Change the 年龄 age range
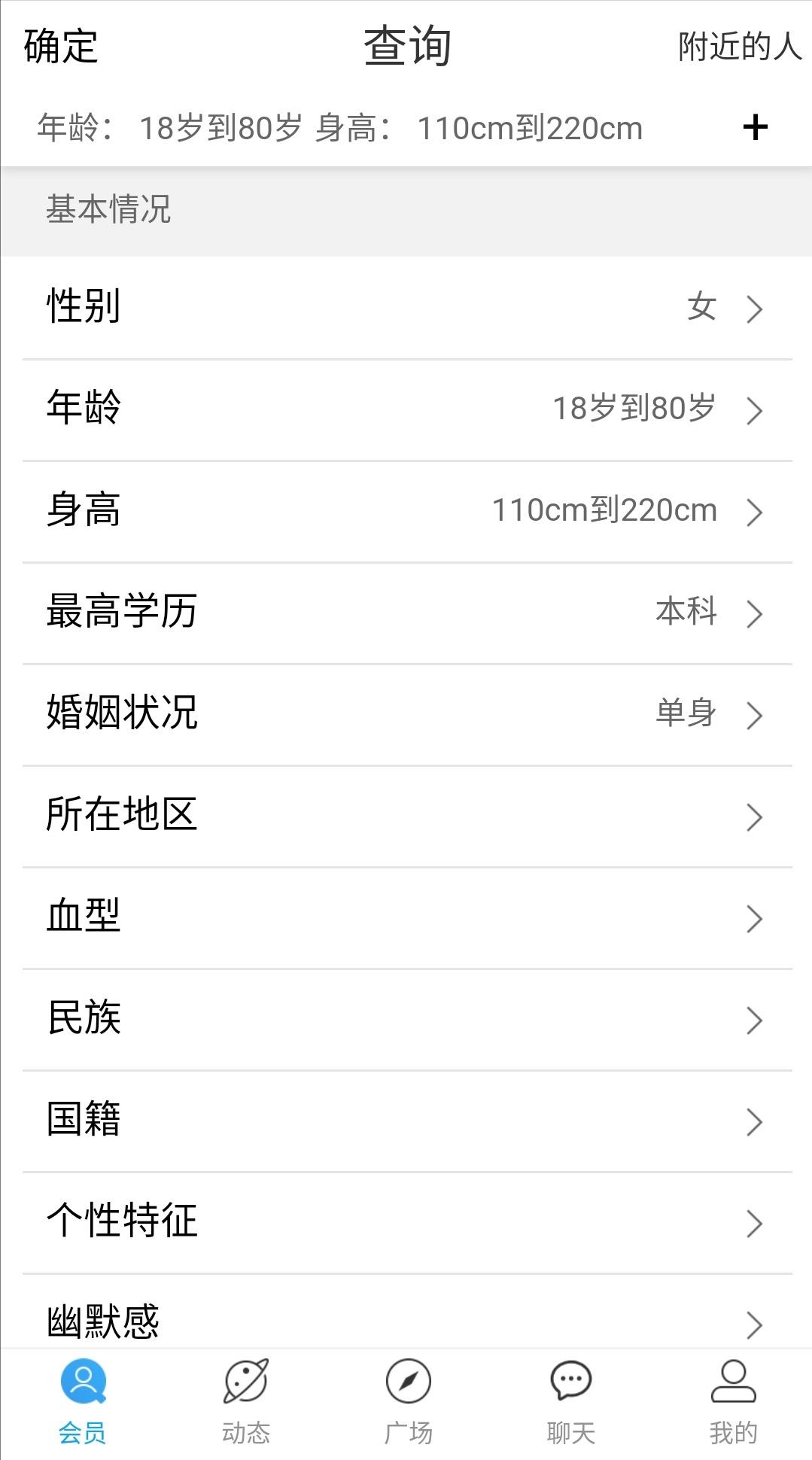812x1460 pixels. 407,409
